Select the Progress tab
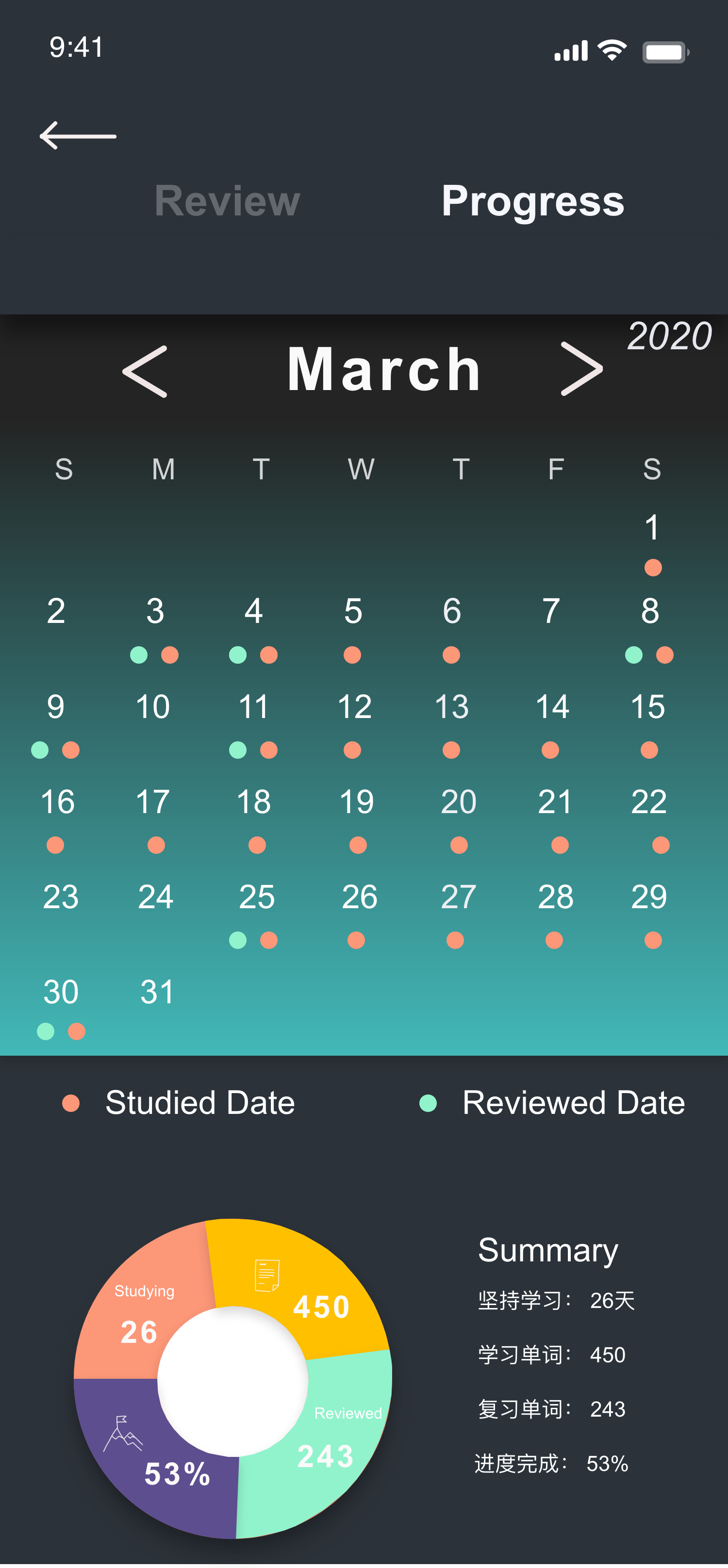Screen dimensions: 728x1568 tap(532, 201)
